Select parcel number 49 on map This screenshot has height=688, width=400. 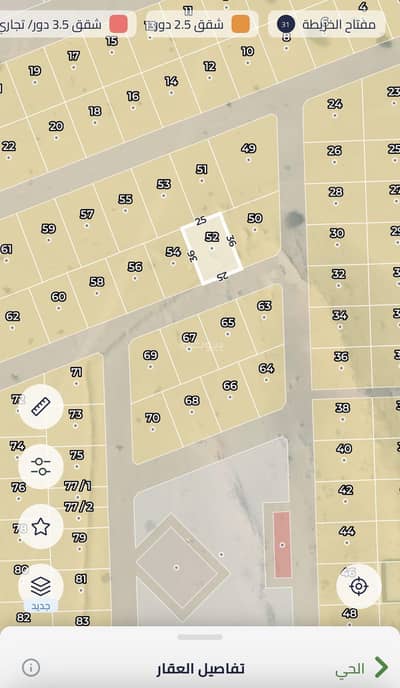tap(249, 148)
